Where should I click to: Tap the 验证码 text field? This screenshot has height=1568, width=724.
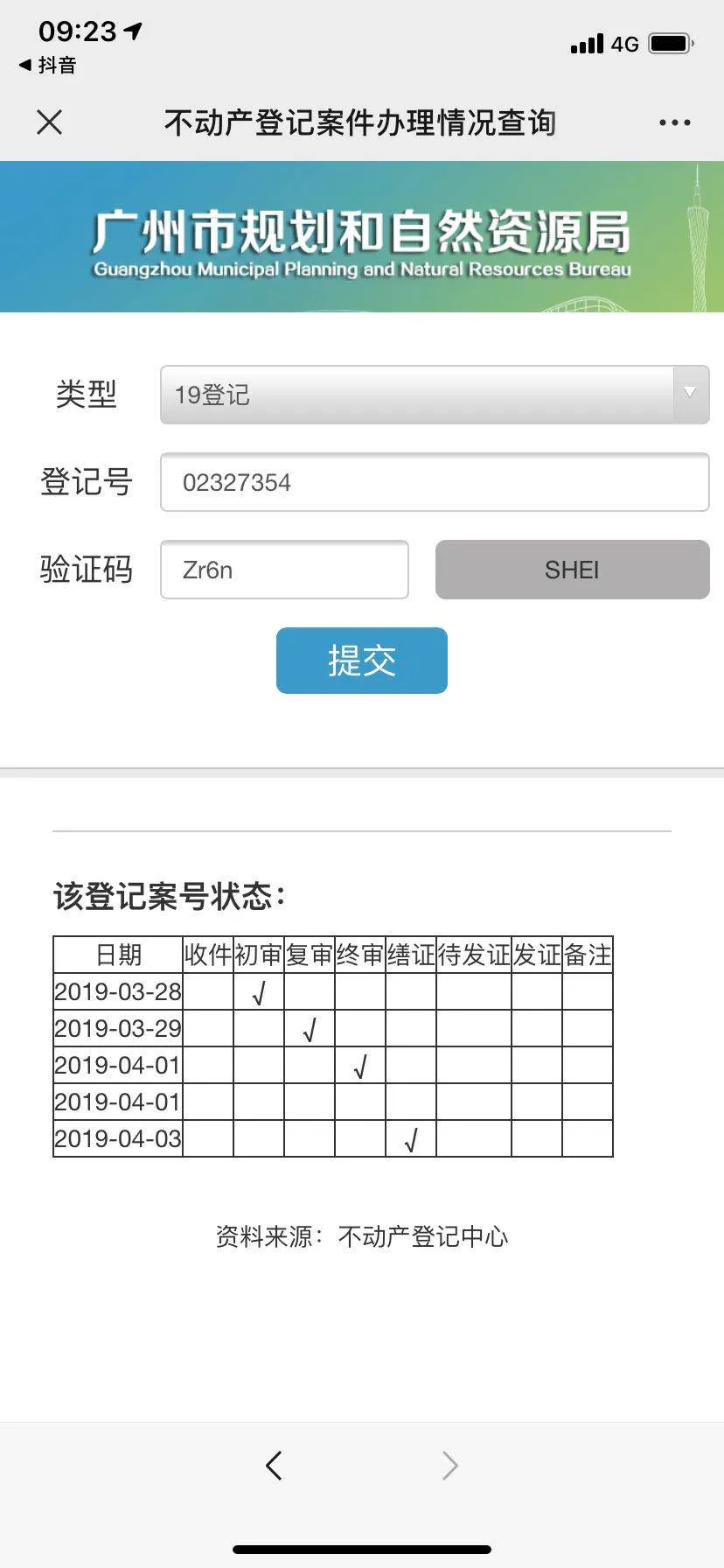(284, 570)
